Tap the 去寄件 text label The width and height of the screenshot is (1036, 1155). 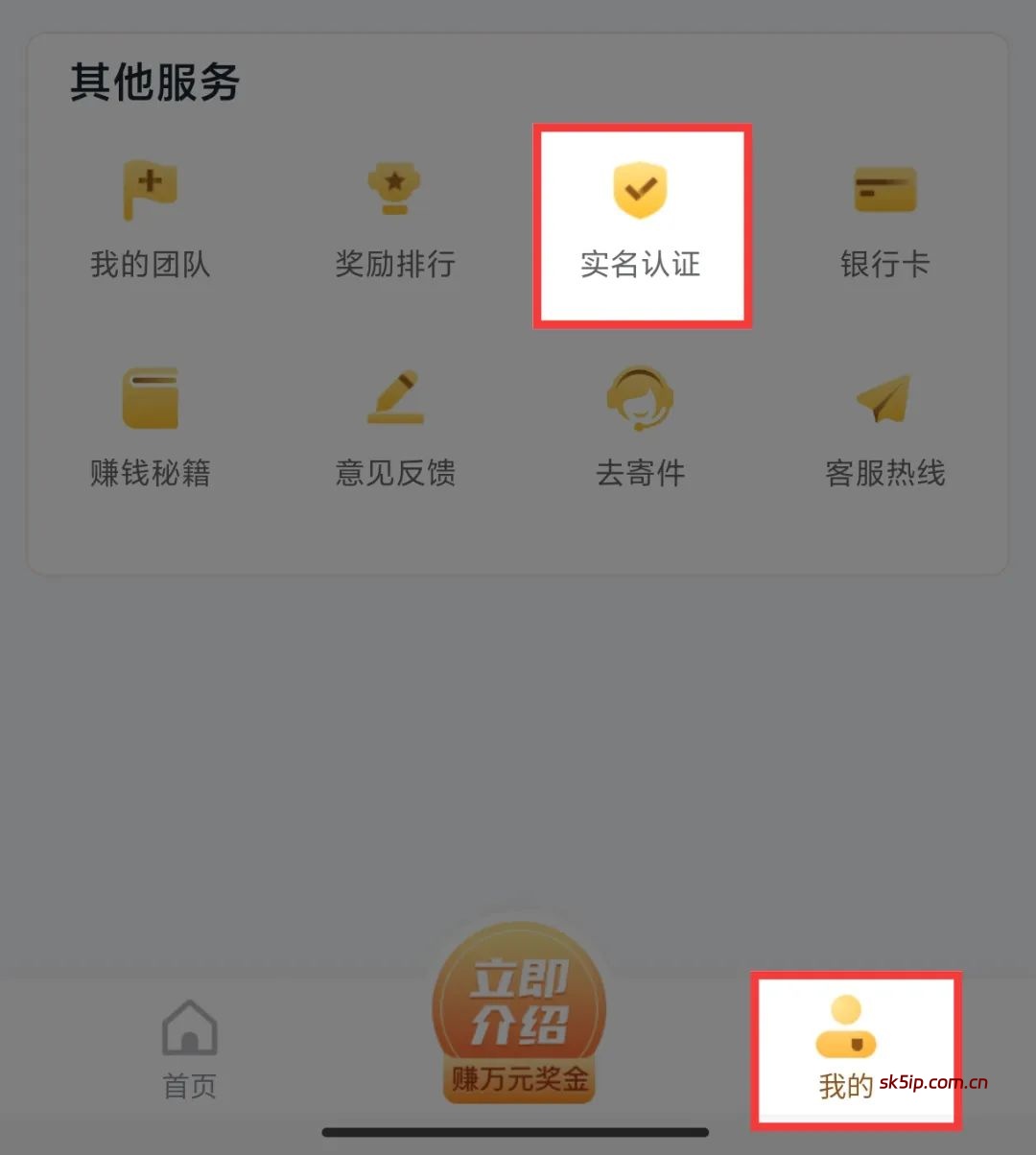coord(639,473)
